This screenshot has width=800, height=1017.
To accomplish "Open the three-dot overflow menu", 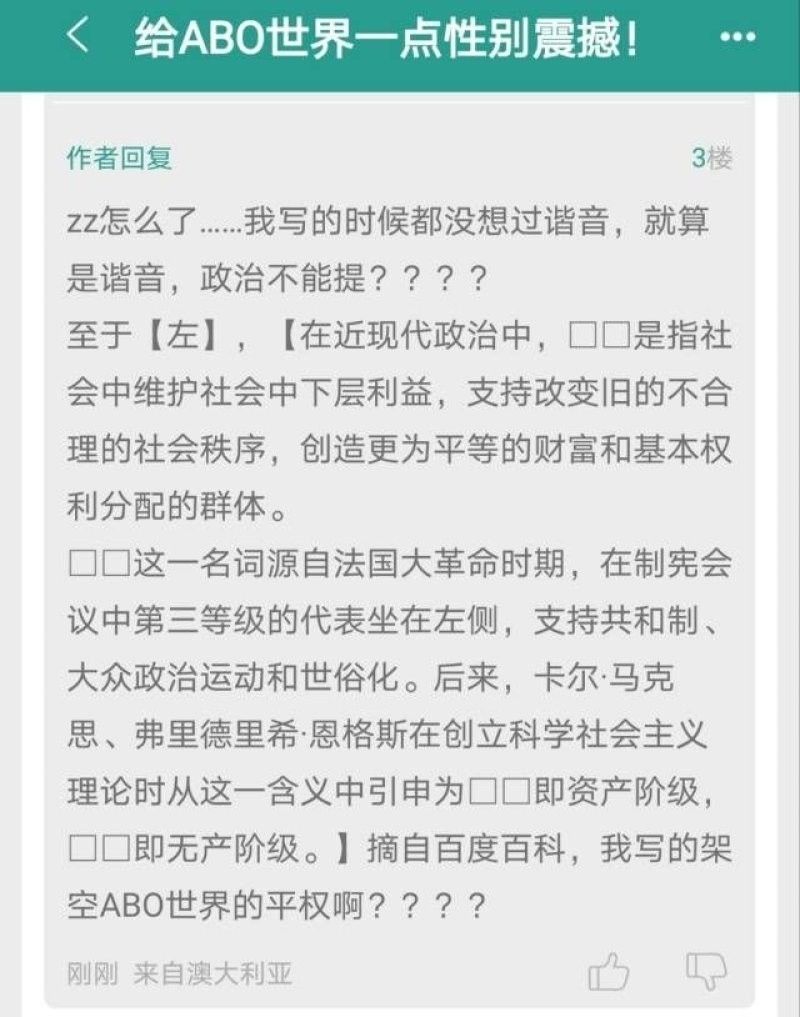I will (x=737, y=39).
